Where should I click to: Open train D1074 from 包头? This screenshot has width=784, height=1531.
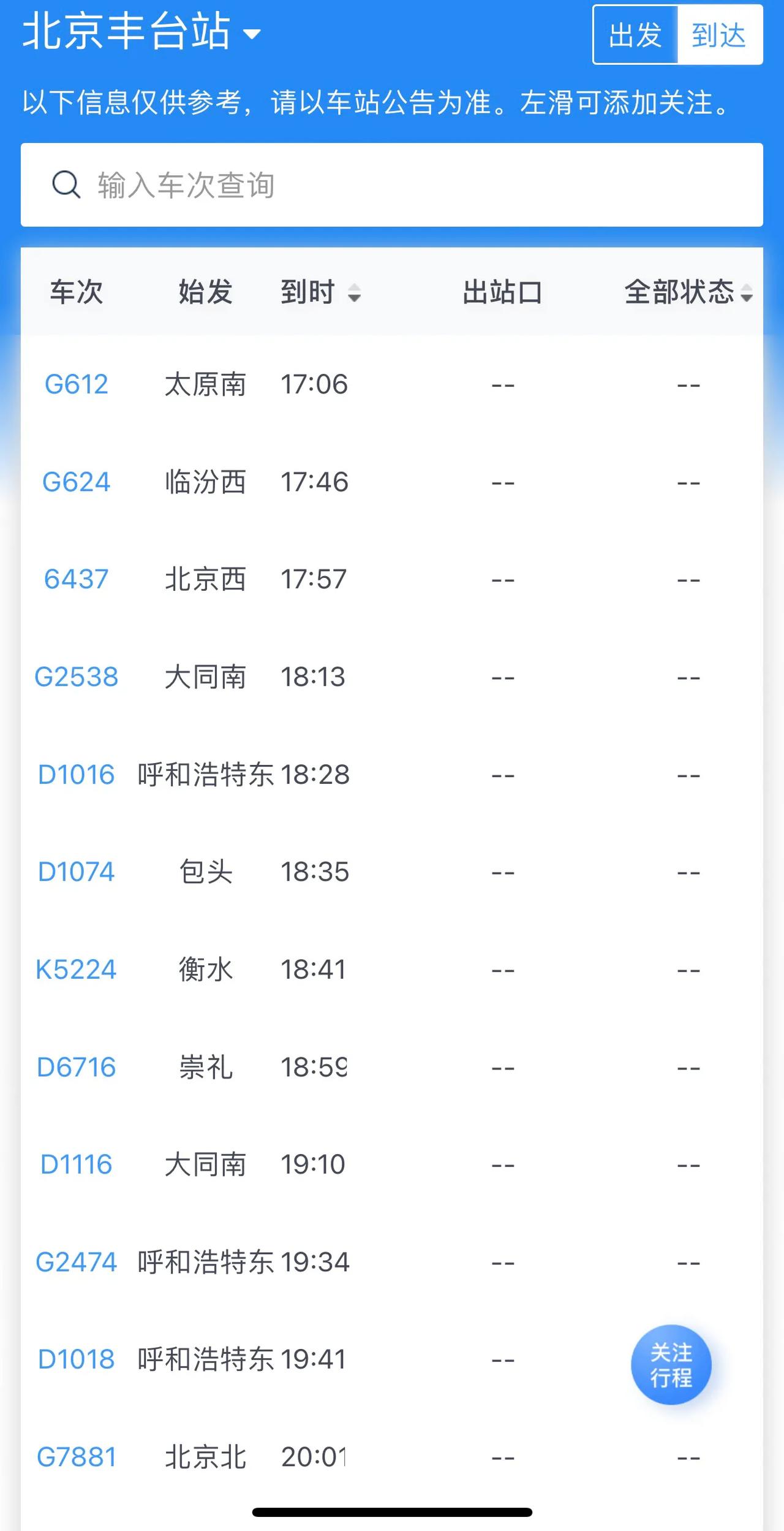[392, 872]
